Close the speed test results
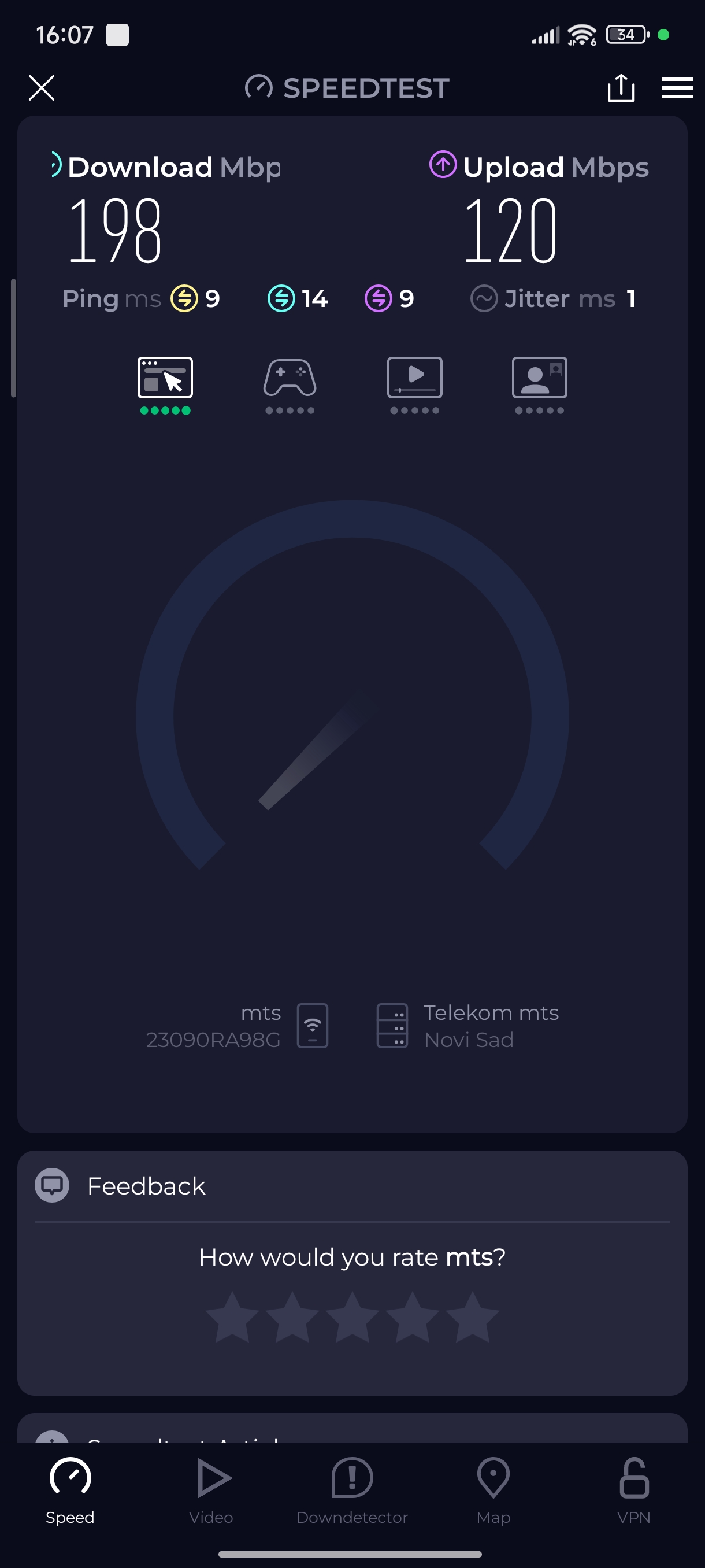Screen dimensions: 705x1568 42,88
